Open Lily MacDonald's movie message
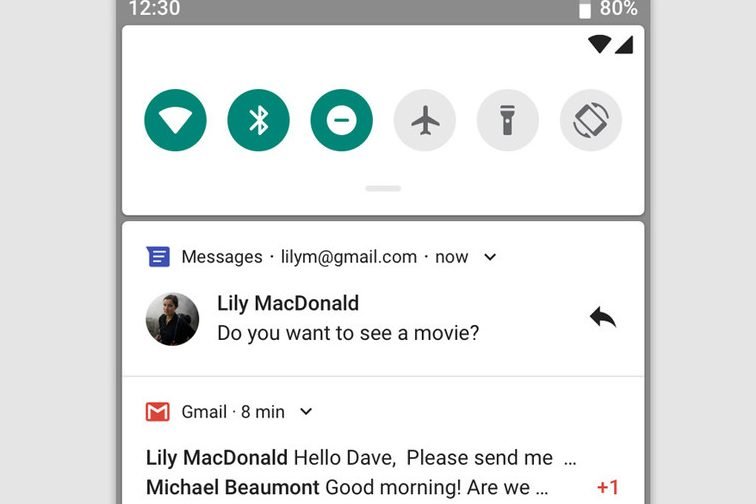Viewport: 756px width, 504px height. [348, 319]
